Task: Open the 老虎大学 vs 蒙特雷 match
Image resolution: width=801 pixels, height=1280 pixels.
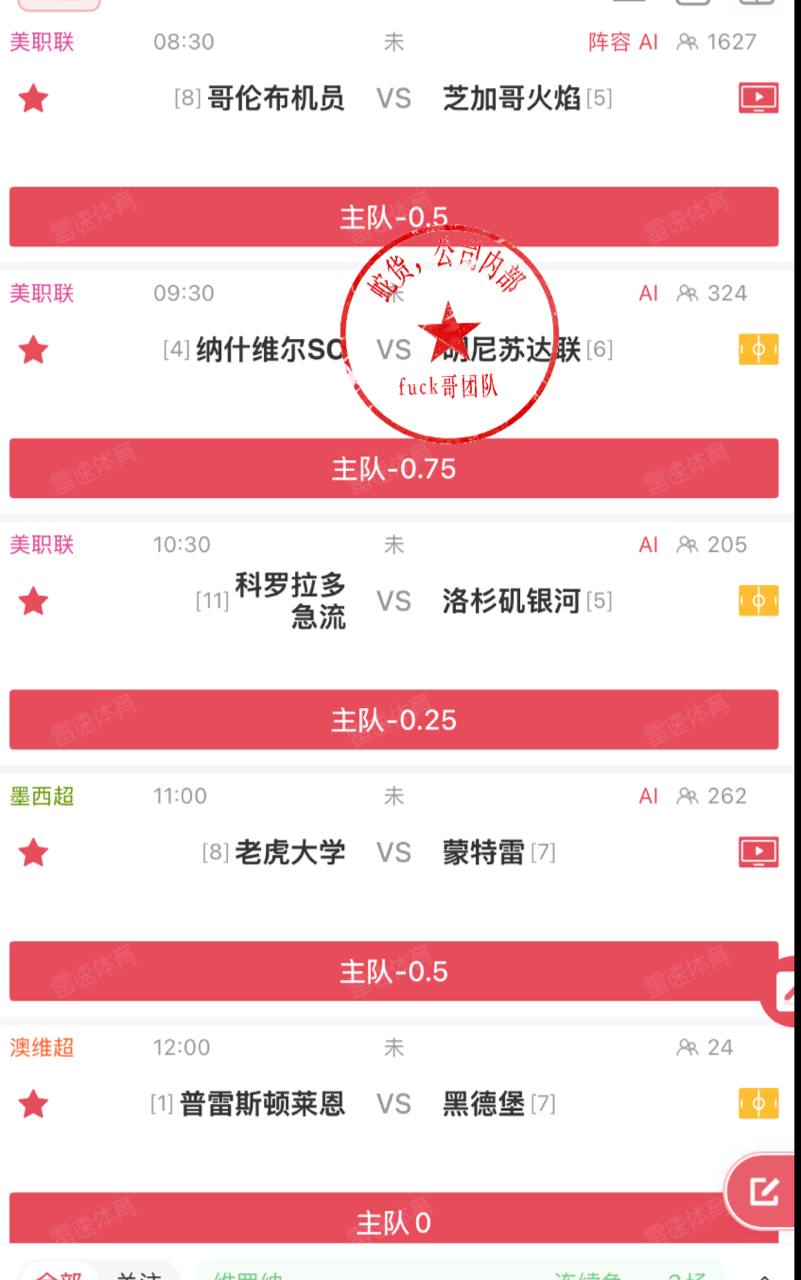Action: click(394, 853)
